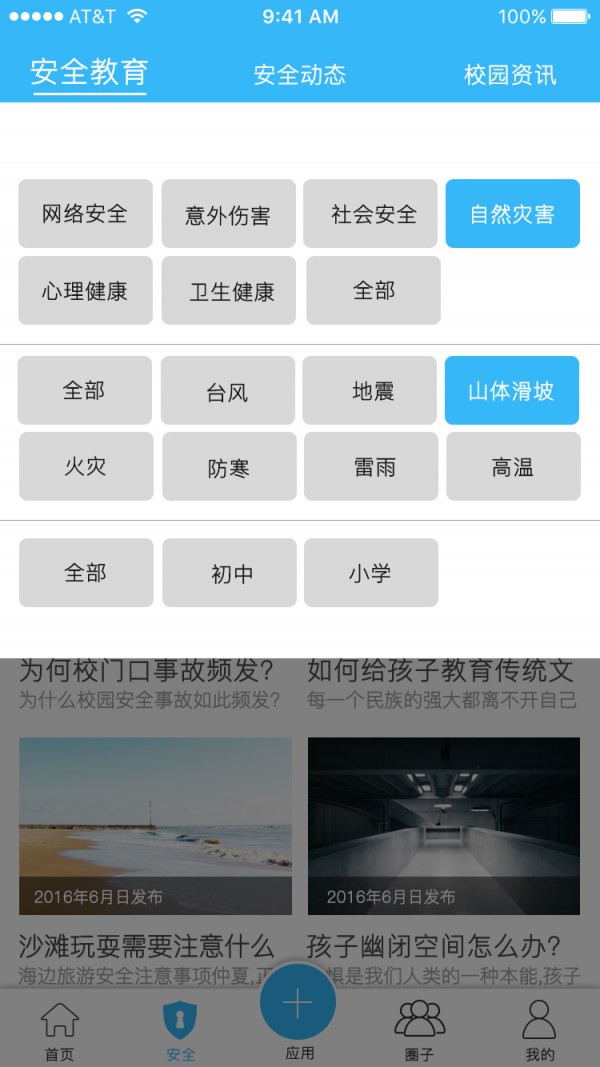
Task: Select the 网络安全 category chip
Action: (x=85, y=213)
